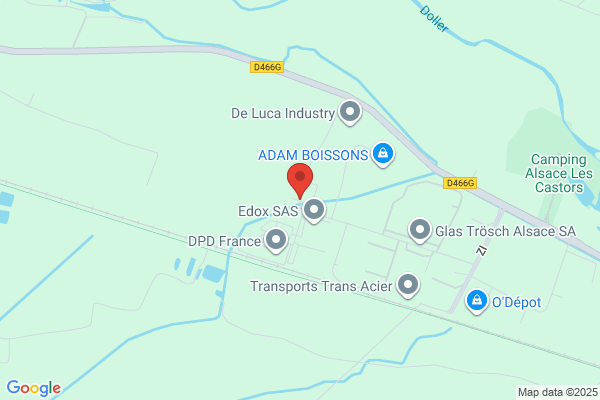Select the ADAM BOISSONS shop marker
The width and height of the screenshot is (600, 400).
coord(383,155)
